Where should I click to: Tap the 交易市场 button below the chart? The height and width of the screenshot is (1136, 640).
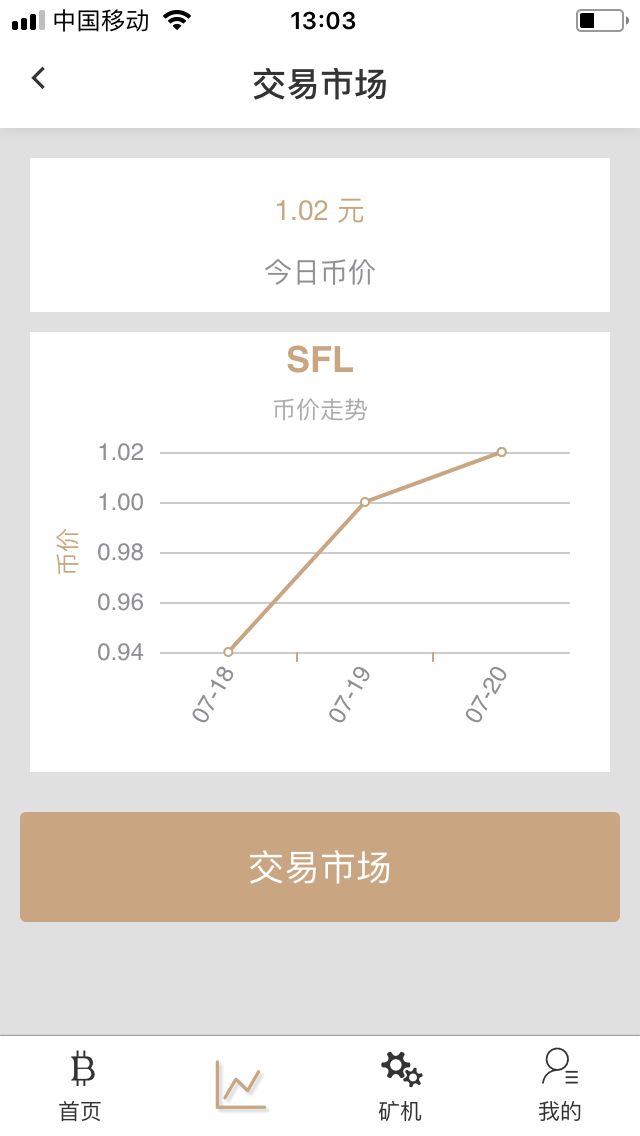(320, 867)
